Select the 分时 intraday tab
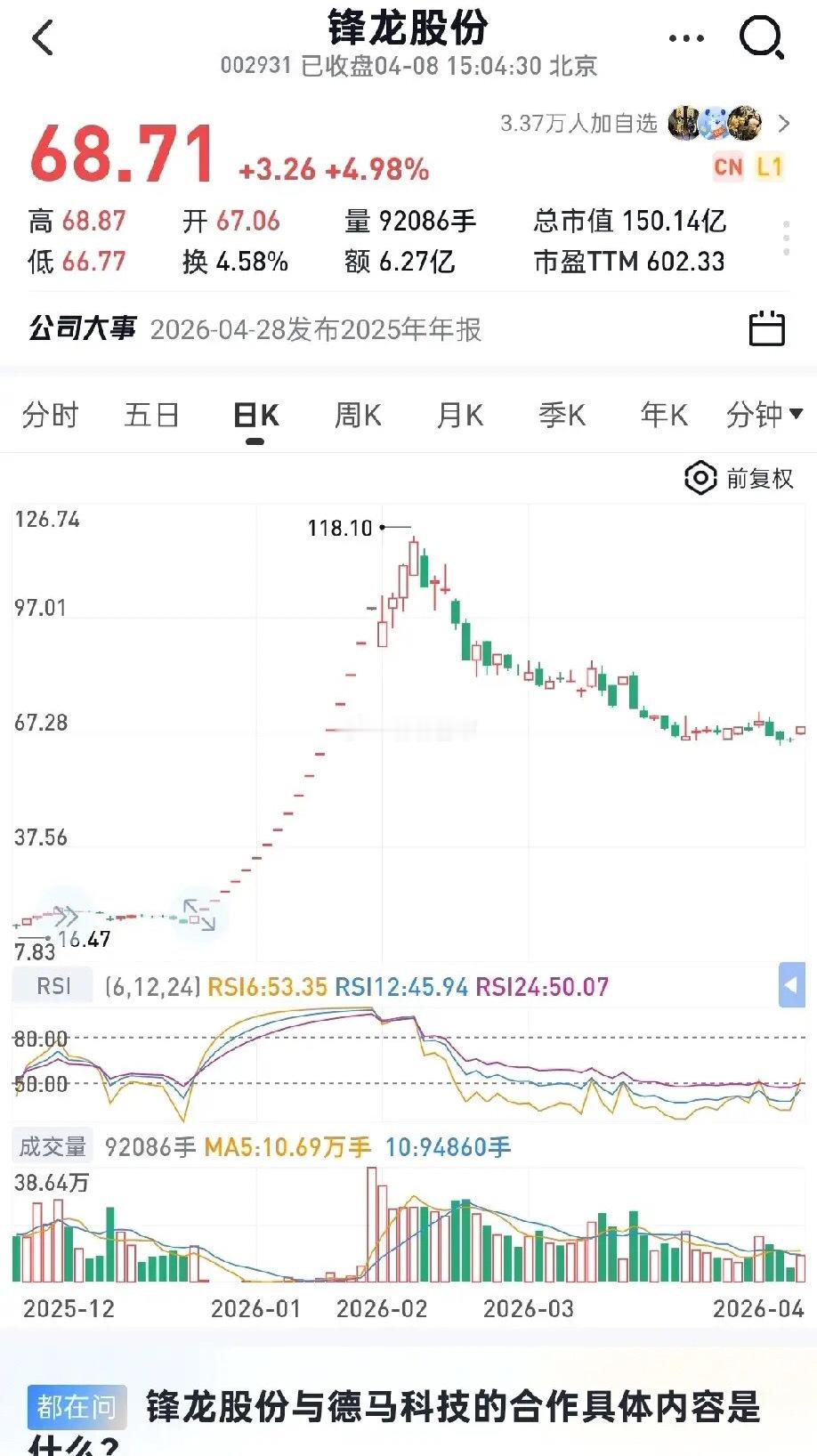Screen dimensions: 817x1456 click(51, 415)
